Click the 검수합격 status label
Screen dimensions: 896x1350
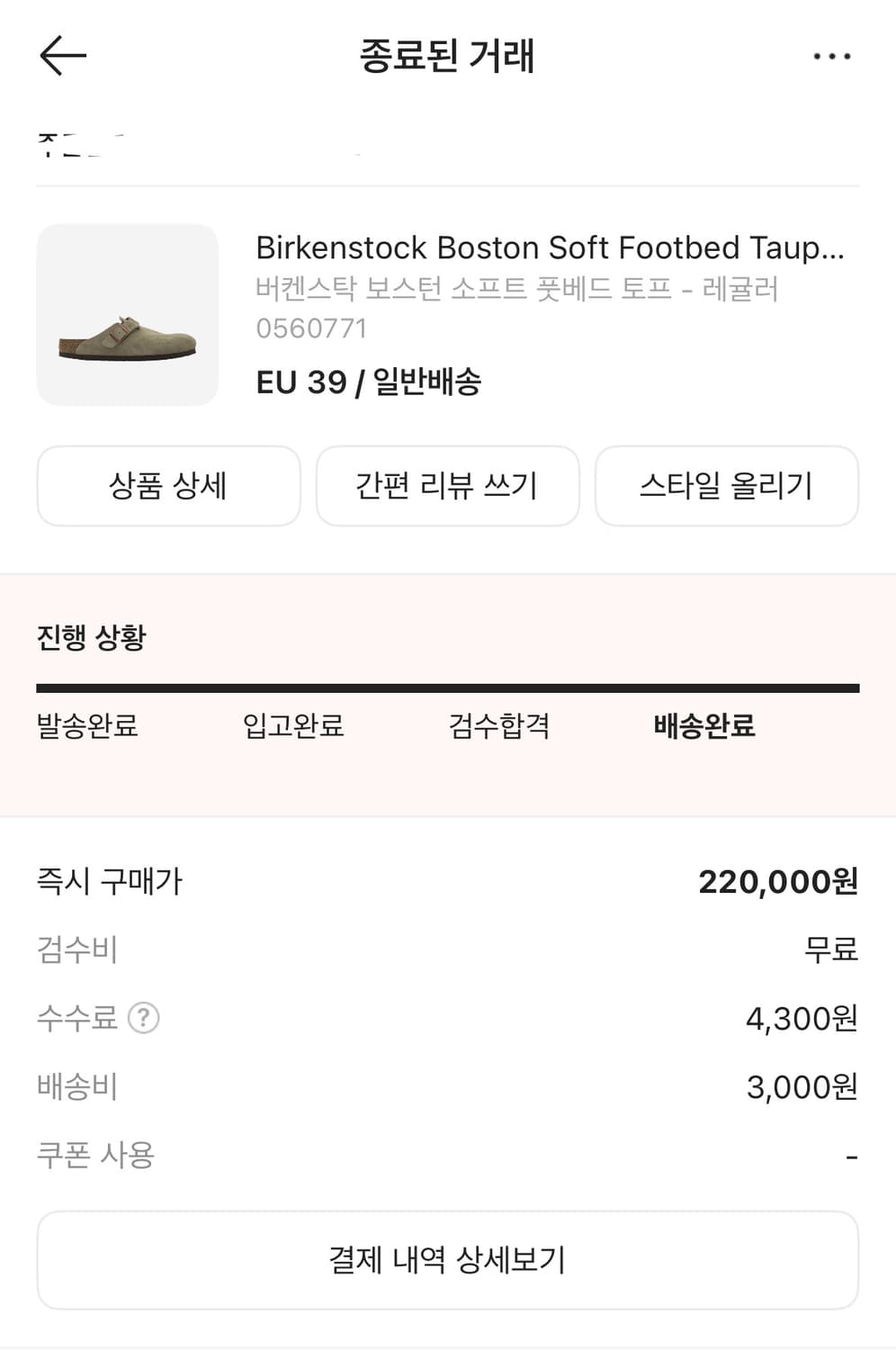point(499,726)
